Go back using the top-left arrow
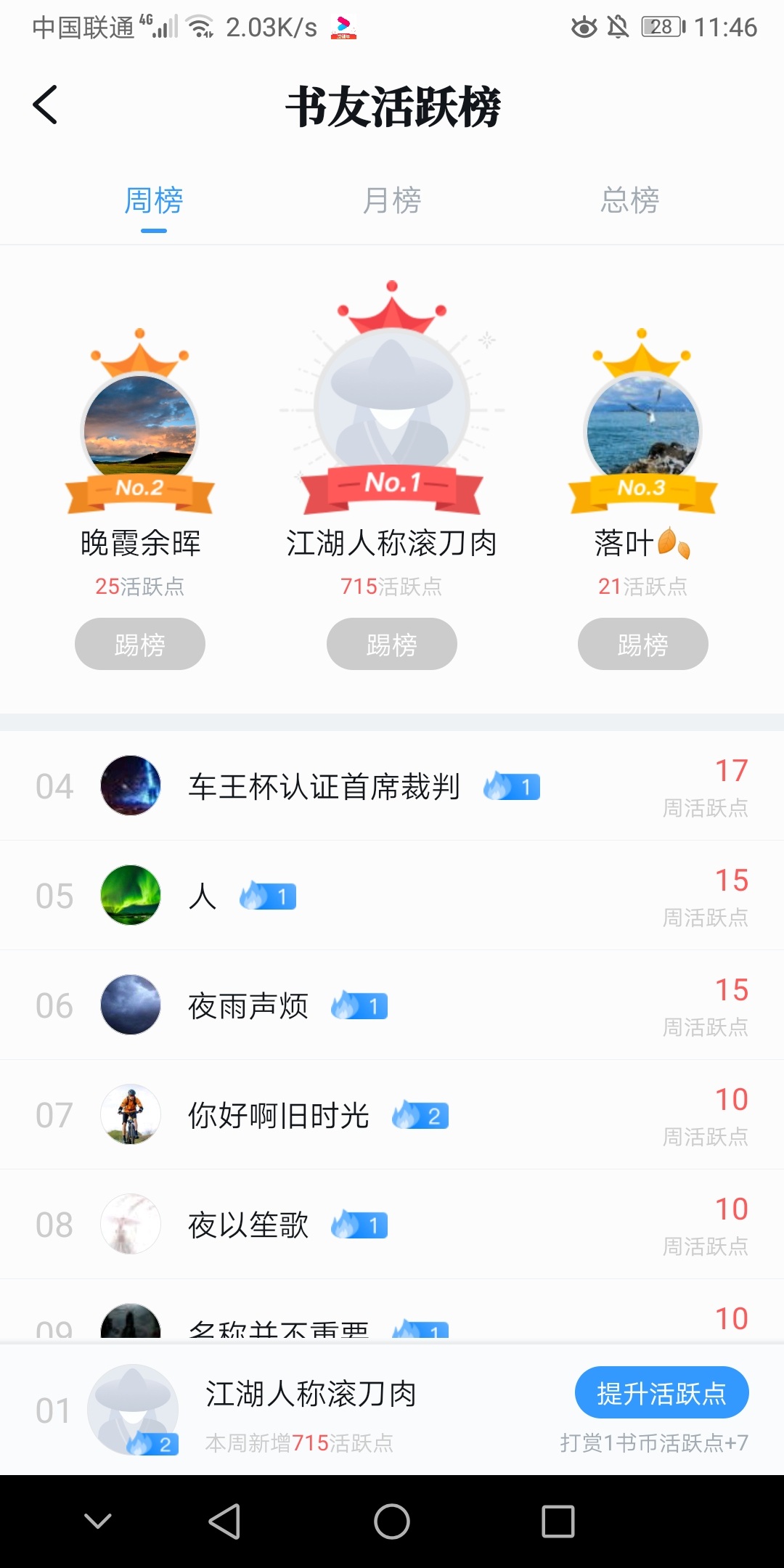This screenshot has width=784, height=1568. click(45, 105)
